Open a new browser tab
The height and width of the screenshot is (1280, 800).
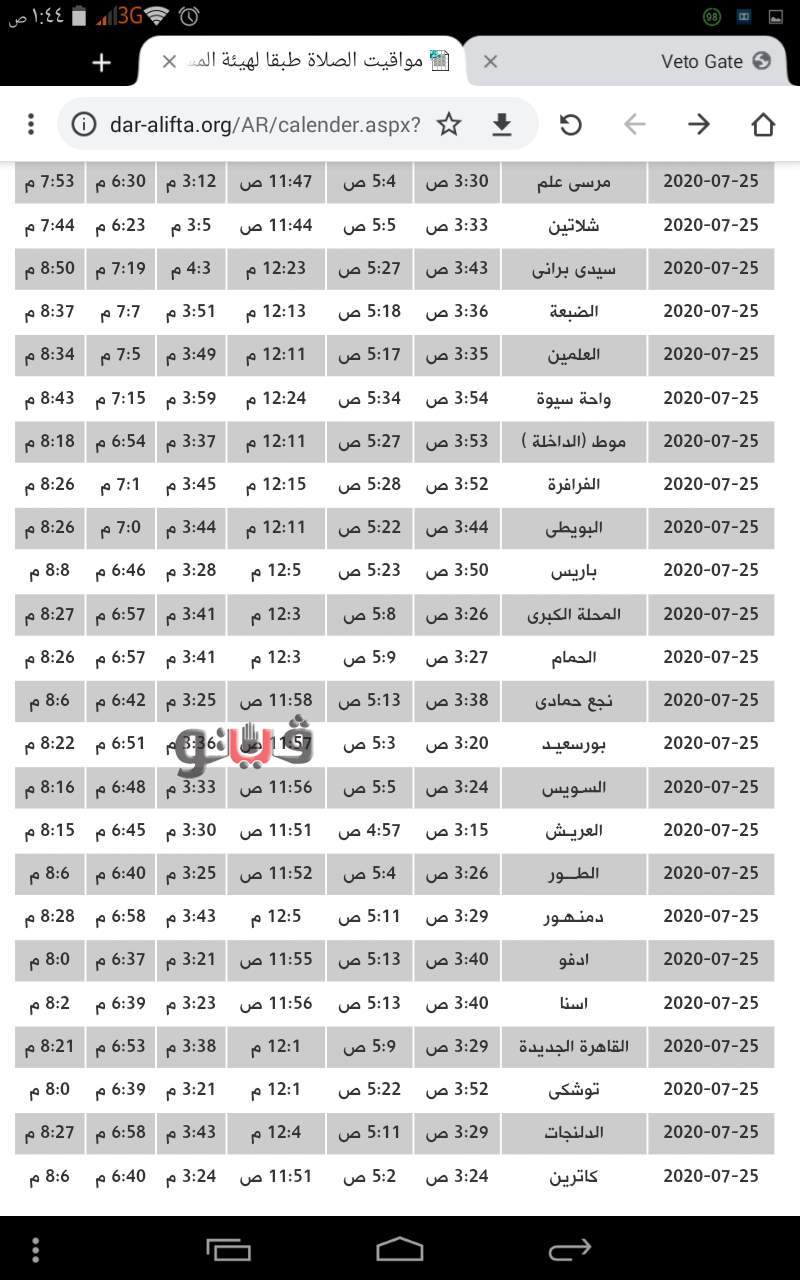point(101,63)
